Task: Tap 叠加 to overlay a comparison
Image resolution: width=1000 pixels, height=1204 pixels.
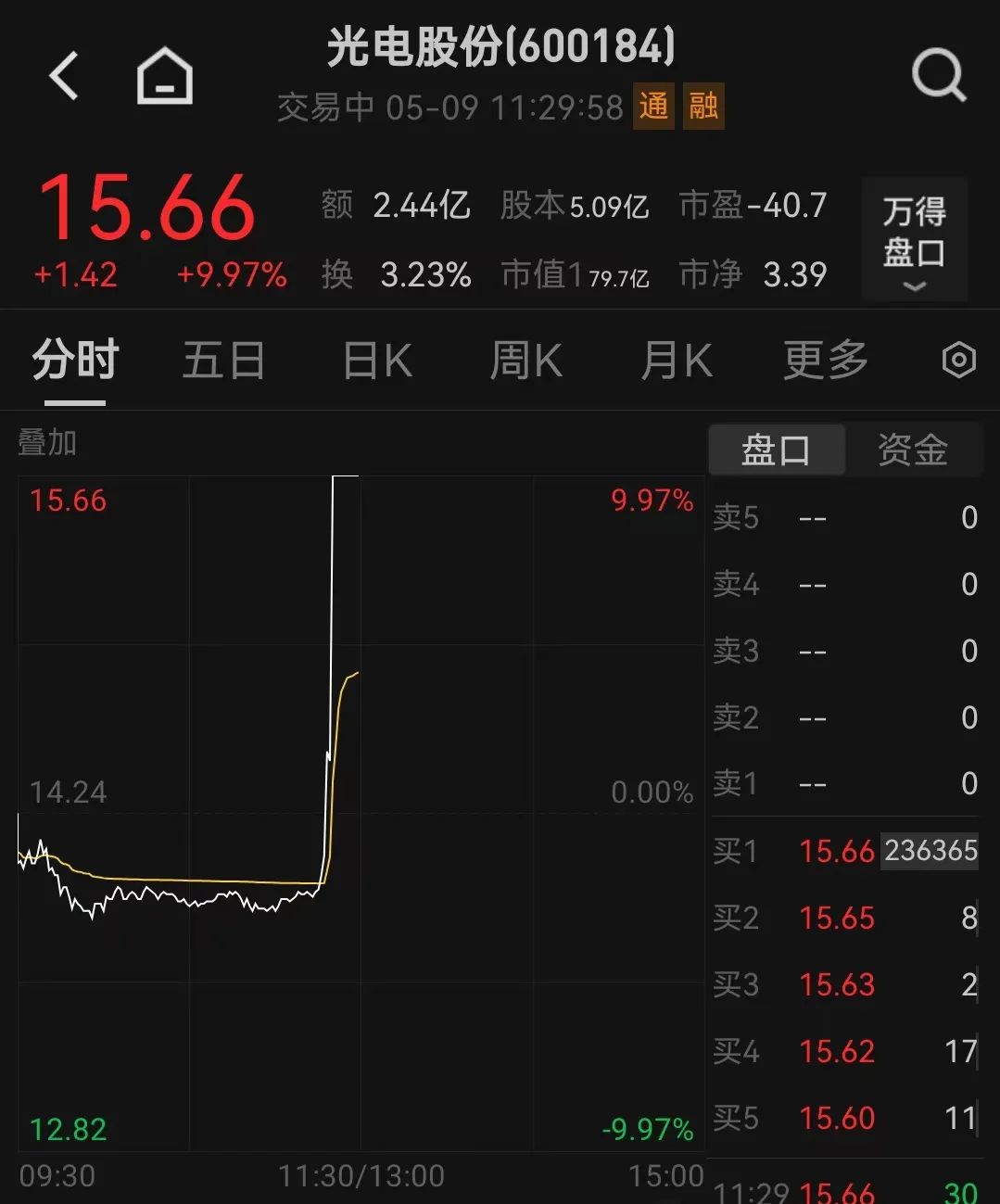Action: click(x=47, y=443)
